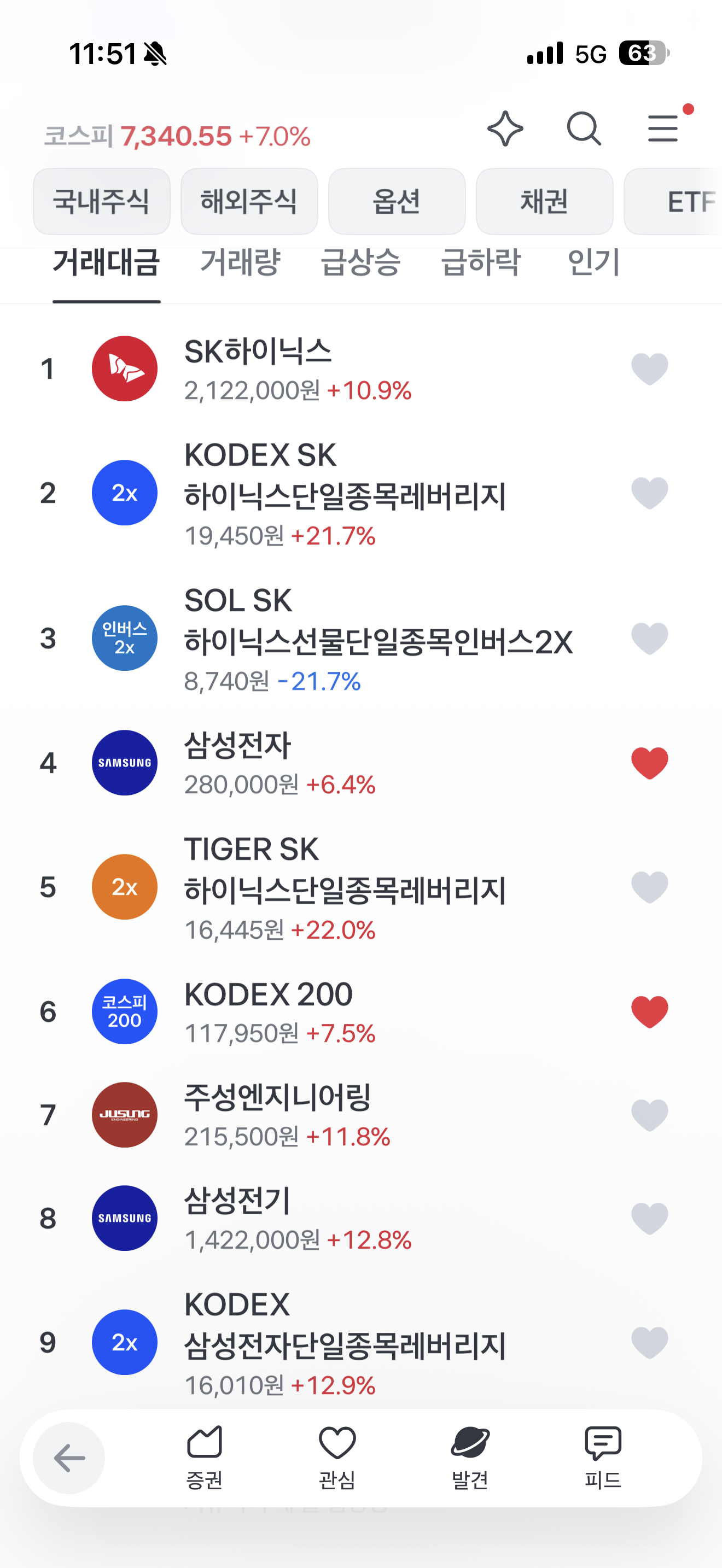The image size is (722, 1568).
Task: Switch to the 인기 tab
Action: click(x=593, y=263)
